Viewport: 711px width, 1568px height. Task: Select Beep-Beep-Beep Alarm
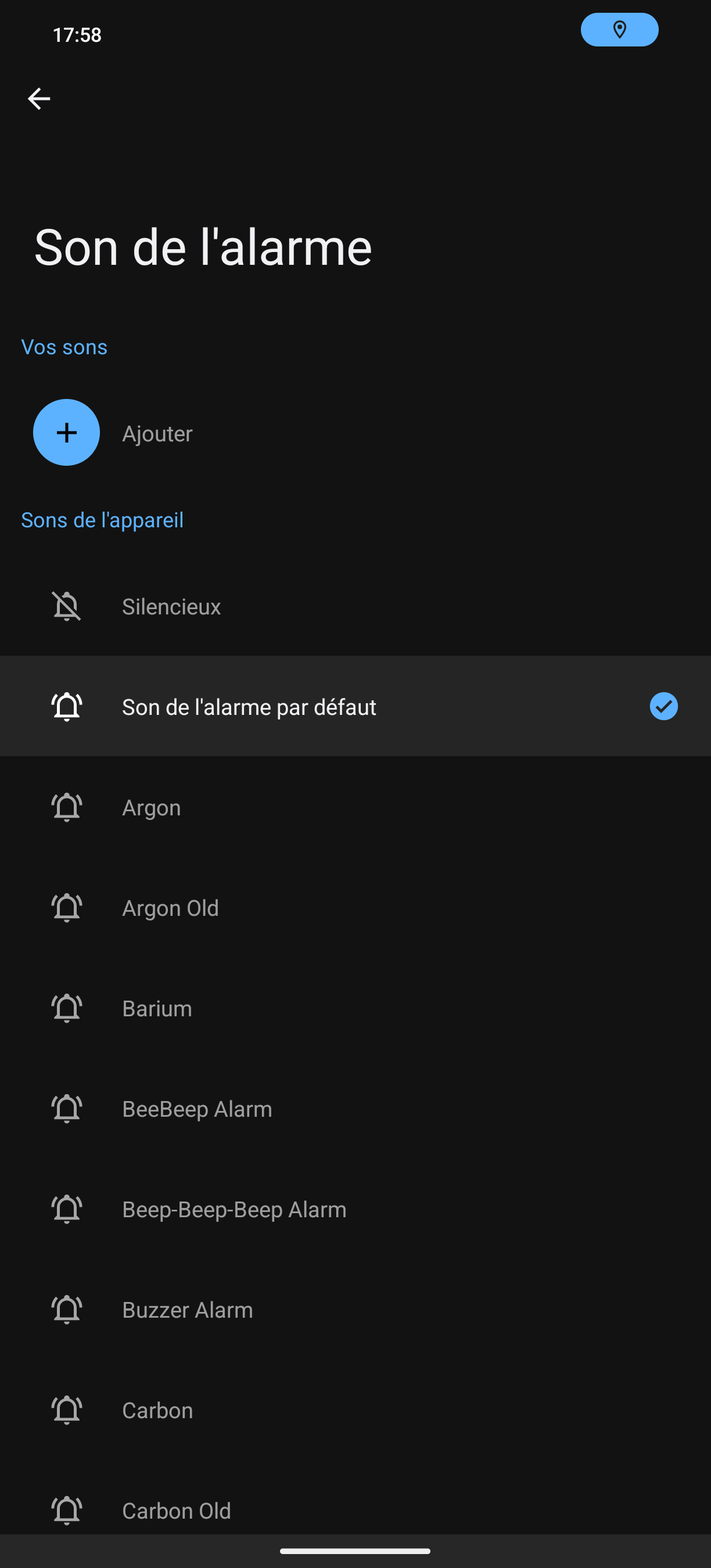355,1209
